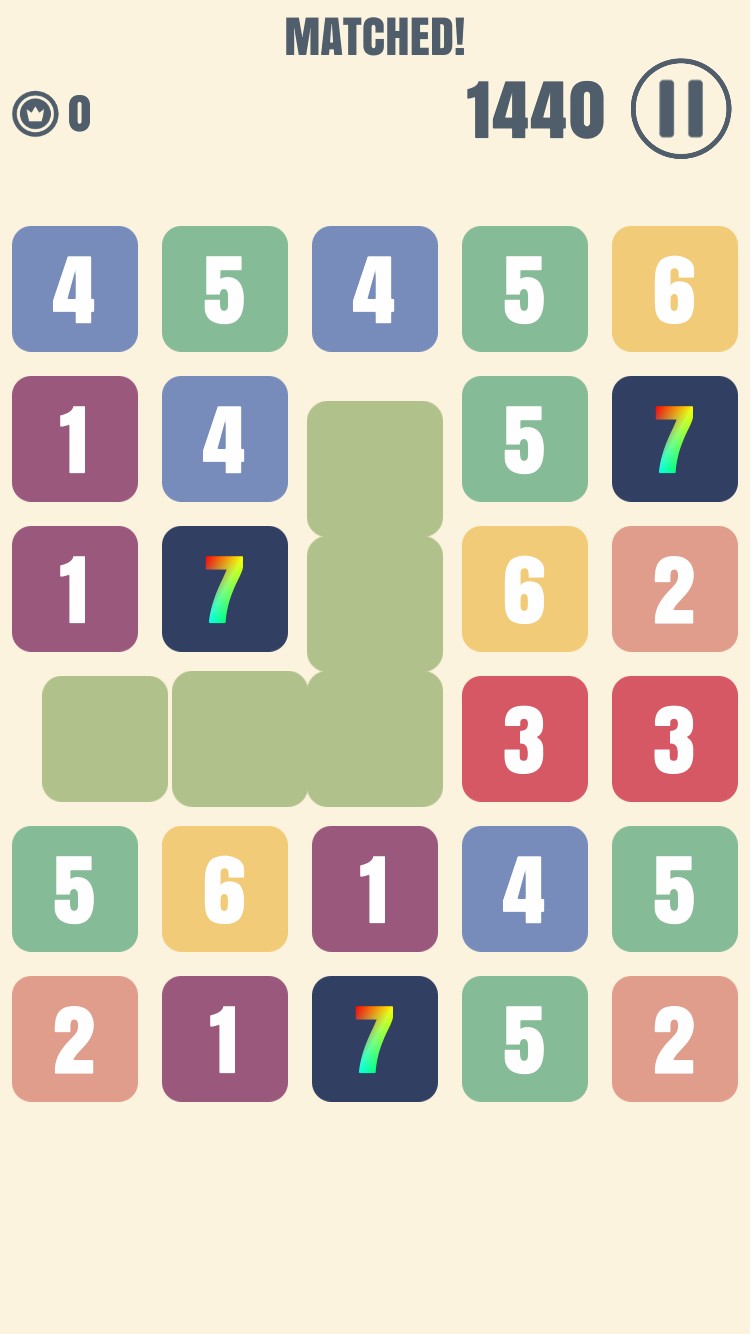Screen dimensions: 750x1334
Task: Tap the 1 tile between 6 and 4
Action: (375, 889)
